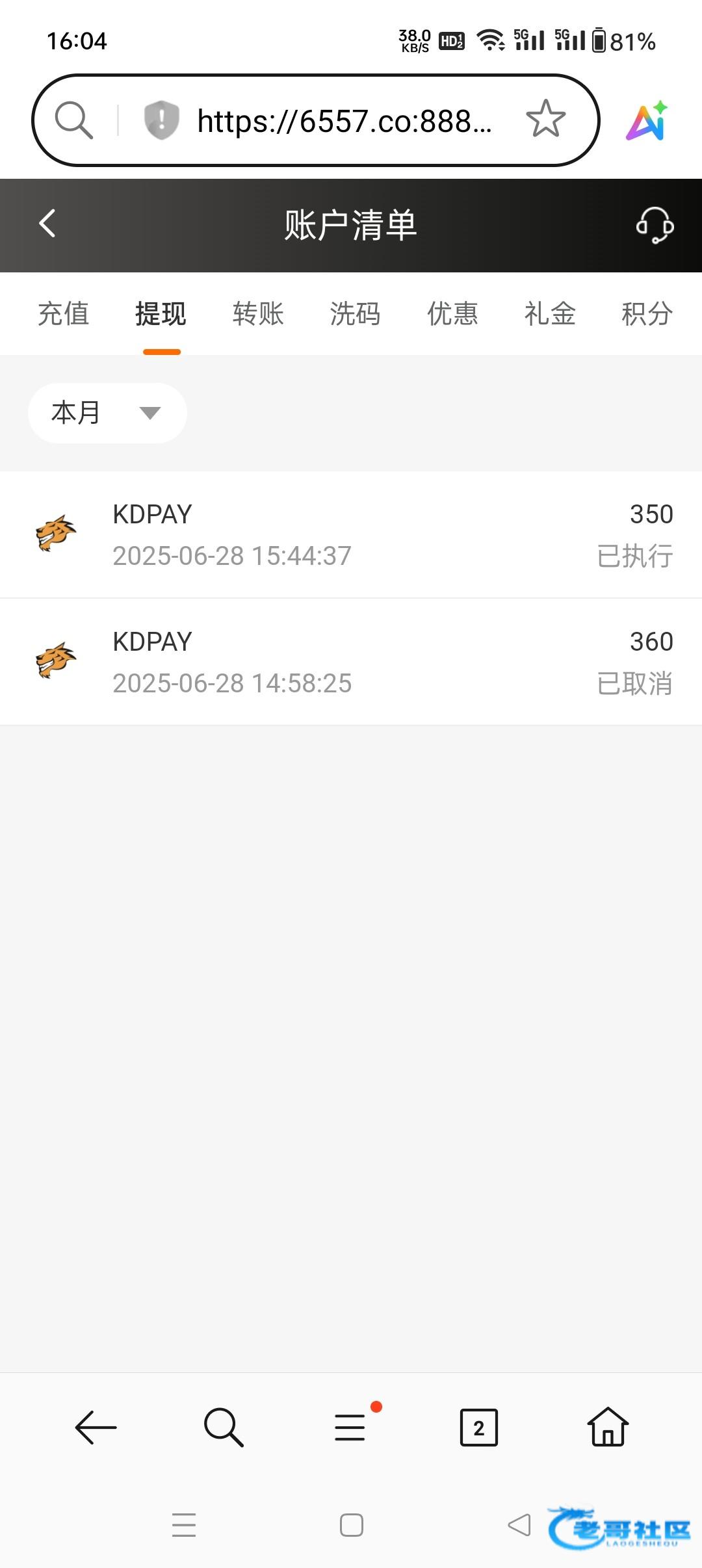Select the 提现 tab
The height and width of the screenshot is (1568, 702).
tap(161, 314)
